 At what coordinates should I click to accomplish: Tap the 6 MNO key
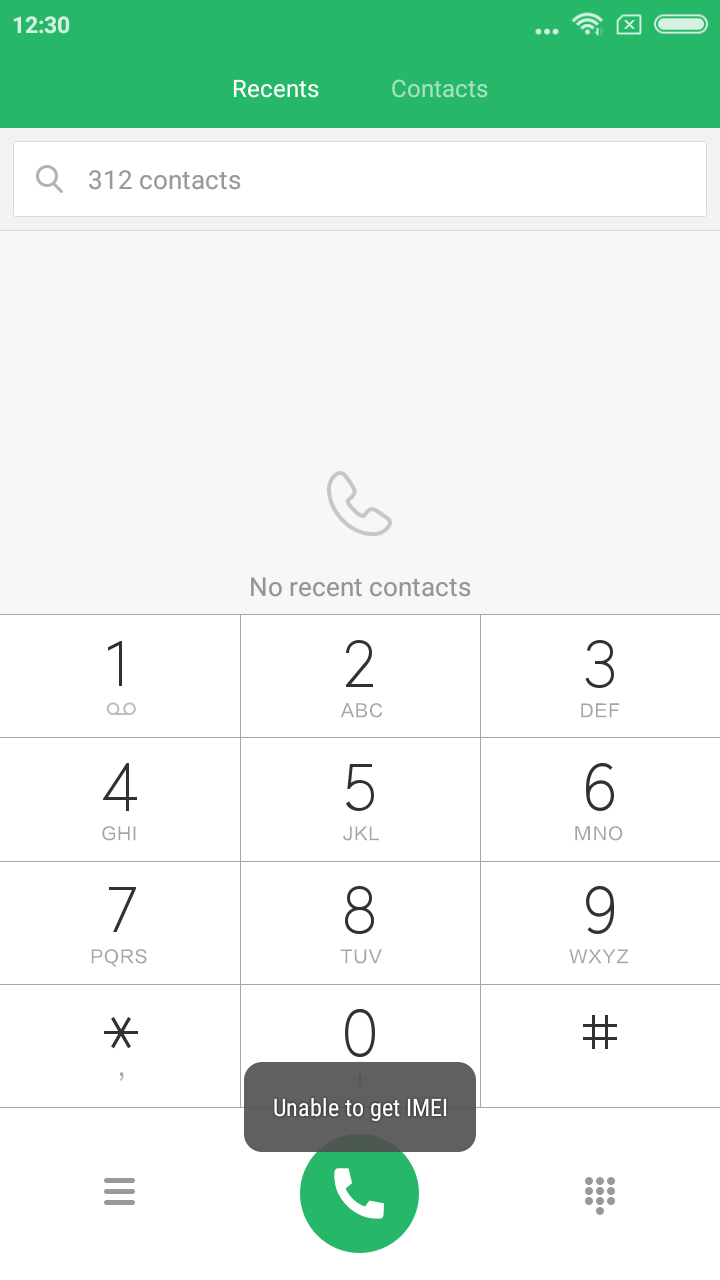[600, 799]
